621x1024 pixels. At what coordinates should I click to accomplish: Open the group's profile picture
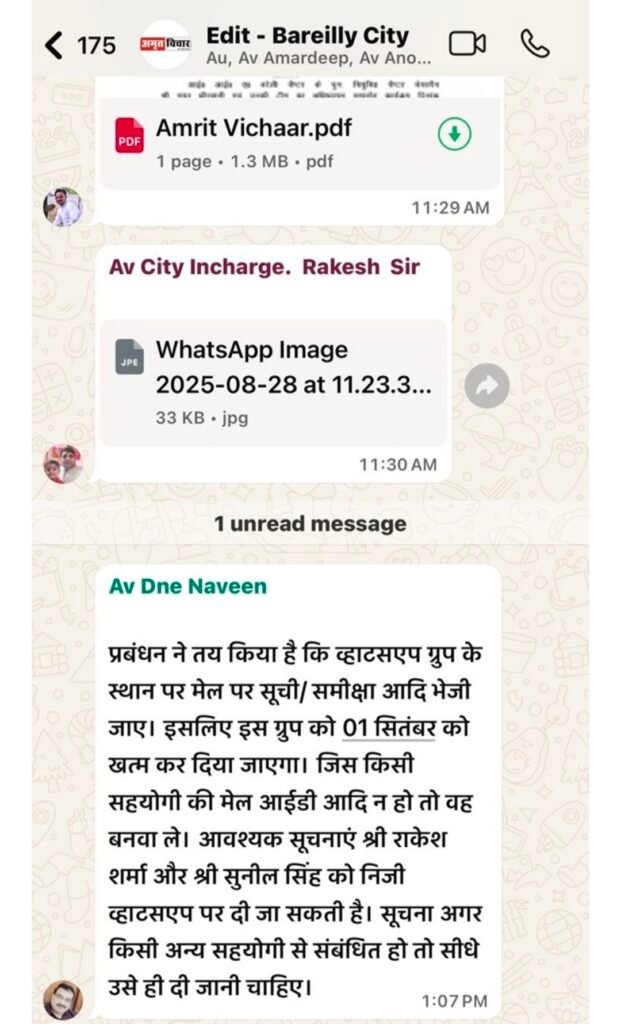(164, 44)
